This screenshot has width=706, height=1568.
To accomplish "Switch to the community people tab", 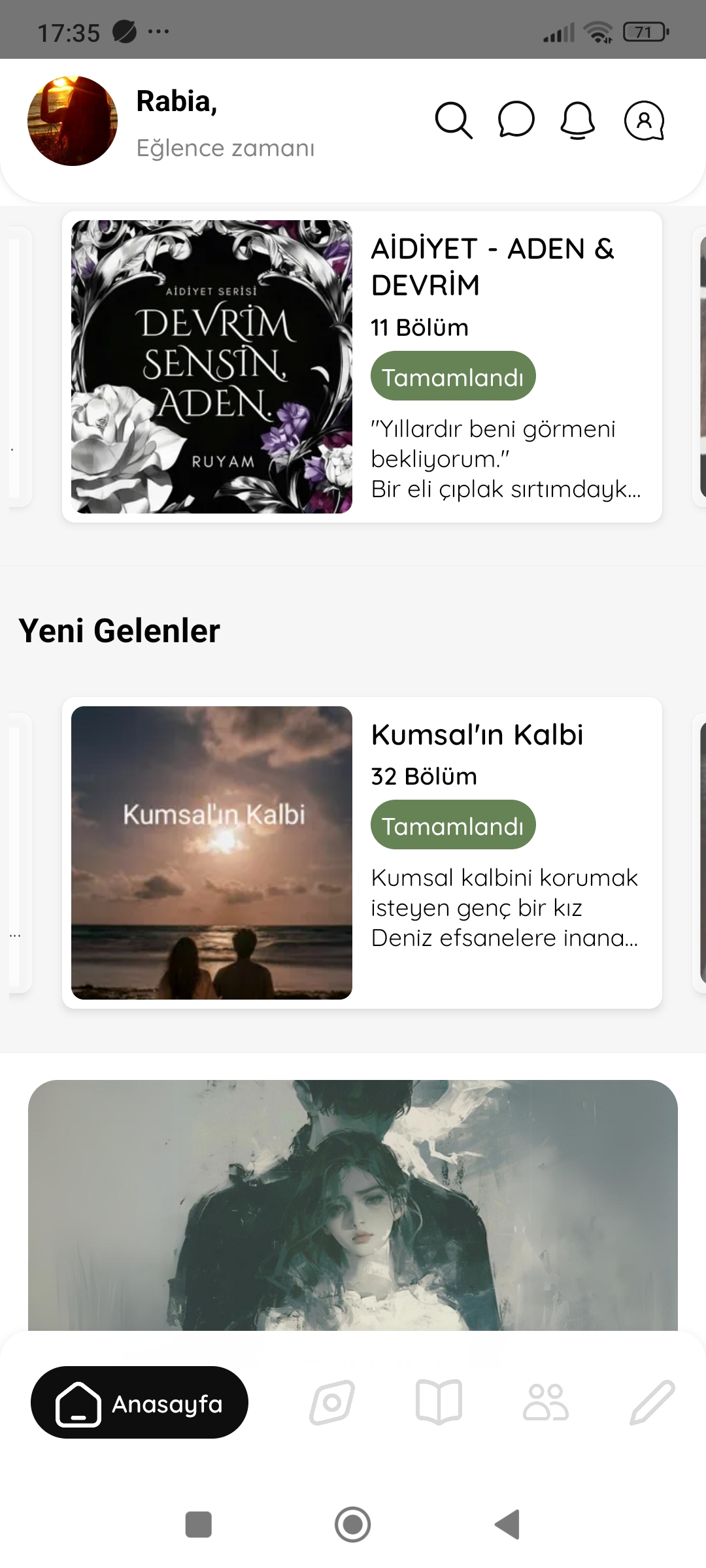I will click(546, 1402).
